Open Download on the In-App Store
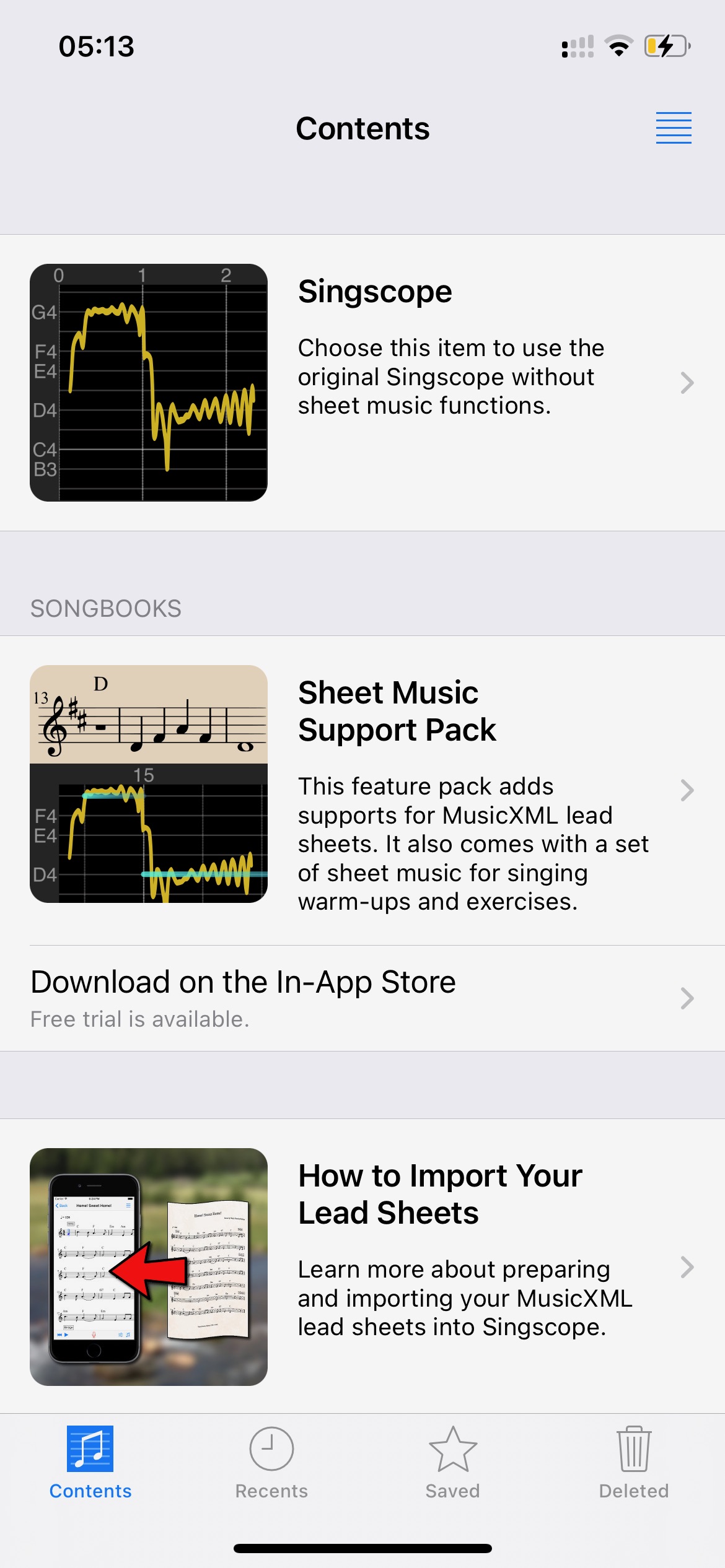 point(362,998)
